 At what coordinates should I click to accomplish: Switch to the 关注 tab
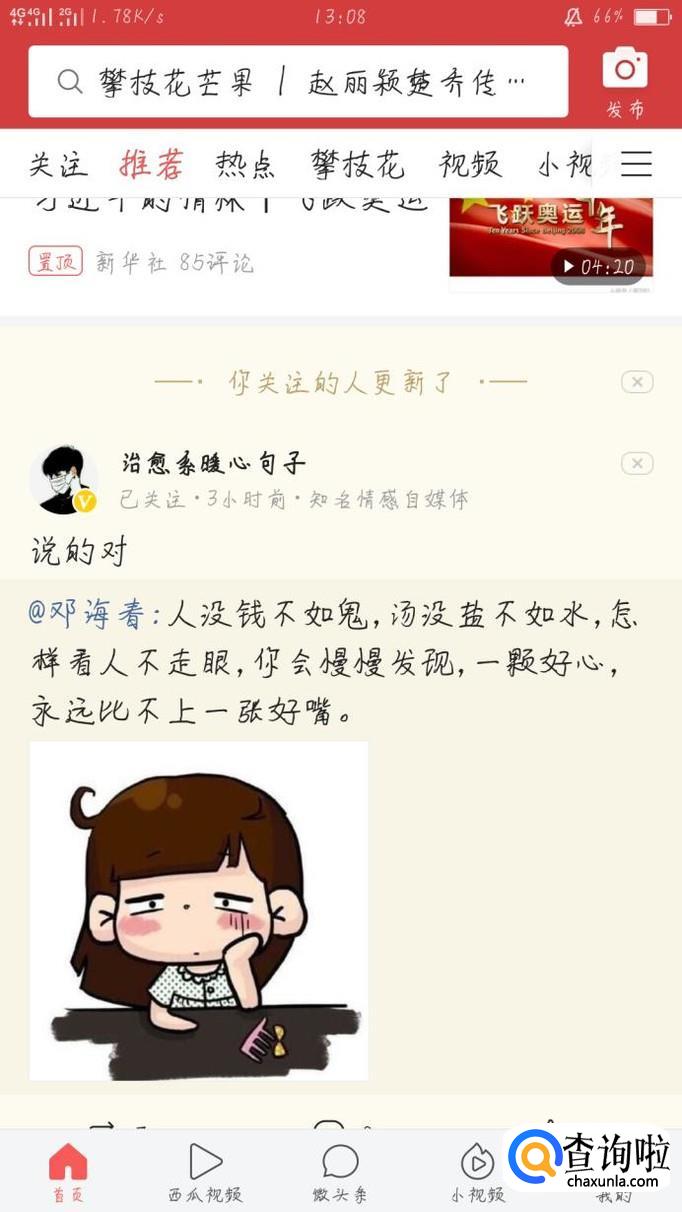point(58,164)
